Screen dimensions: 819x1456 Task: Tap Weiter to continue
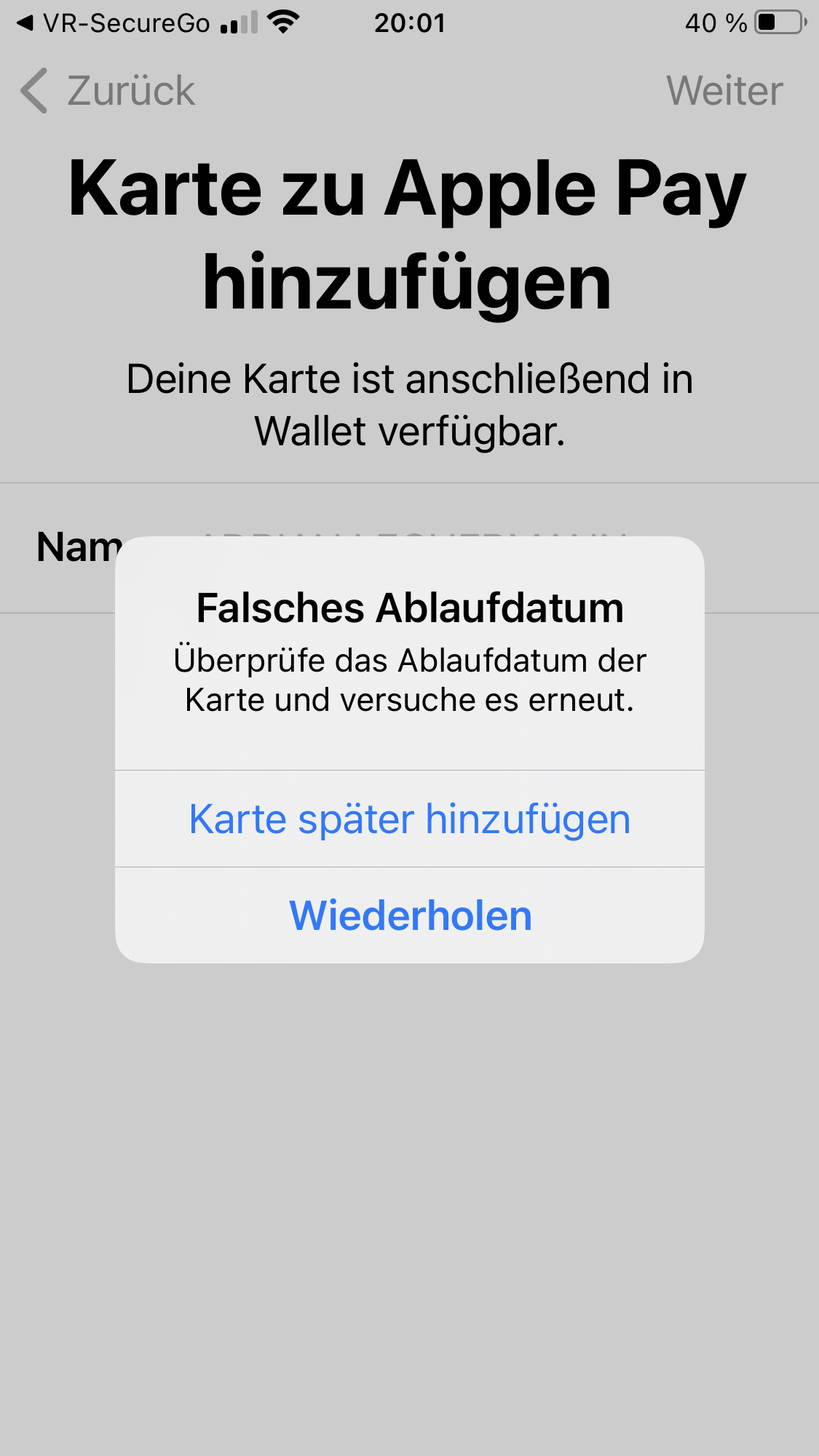coord(724,91)
